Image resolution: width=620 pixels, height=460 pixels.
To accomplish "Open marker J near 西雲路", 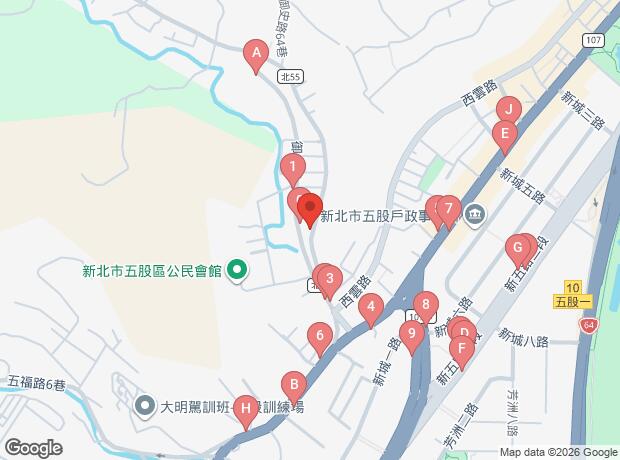I will point(509,110).
